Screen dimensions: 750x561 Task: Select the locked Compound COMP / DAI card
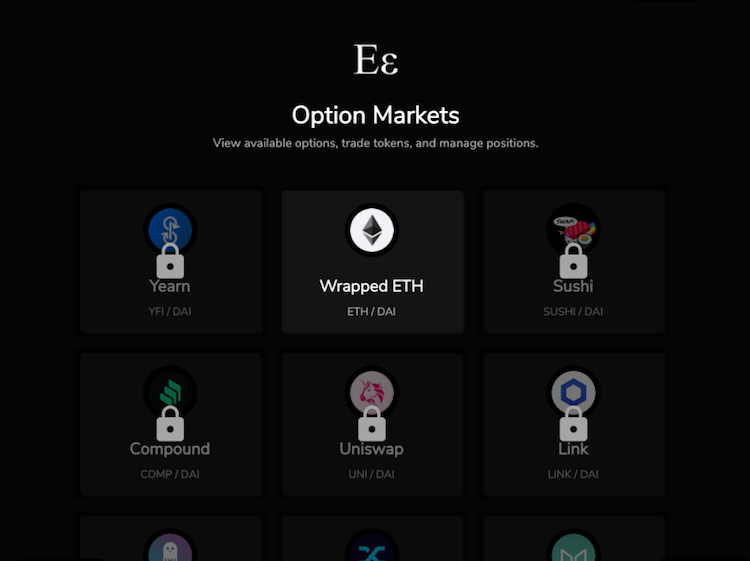[171, 425]
